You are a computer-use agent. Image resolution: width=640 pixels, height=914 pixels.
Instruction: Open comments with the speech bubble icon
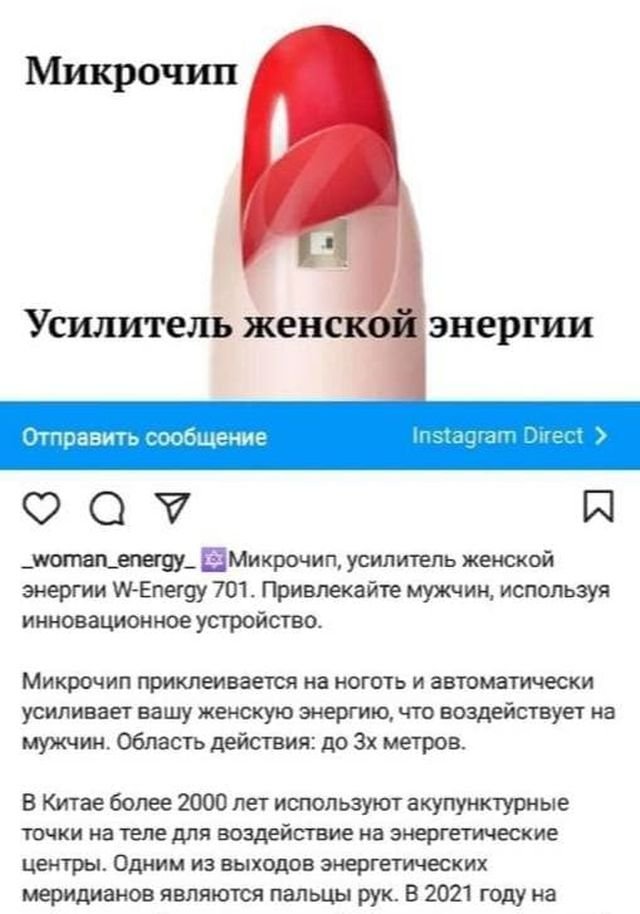point(103,509)
